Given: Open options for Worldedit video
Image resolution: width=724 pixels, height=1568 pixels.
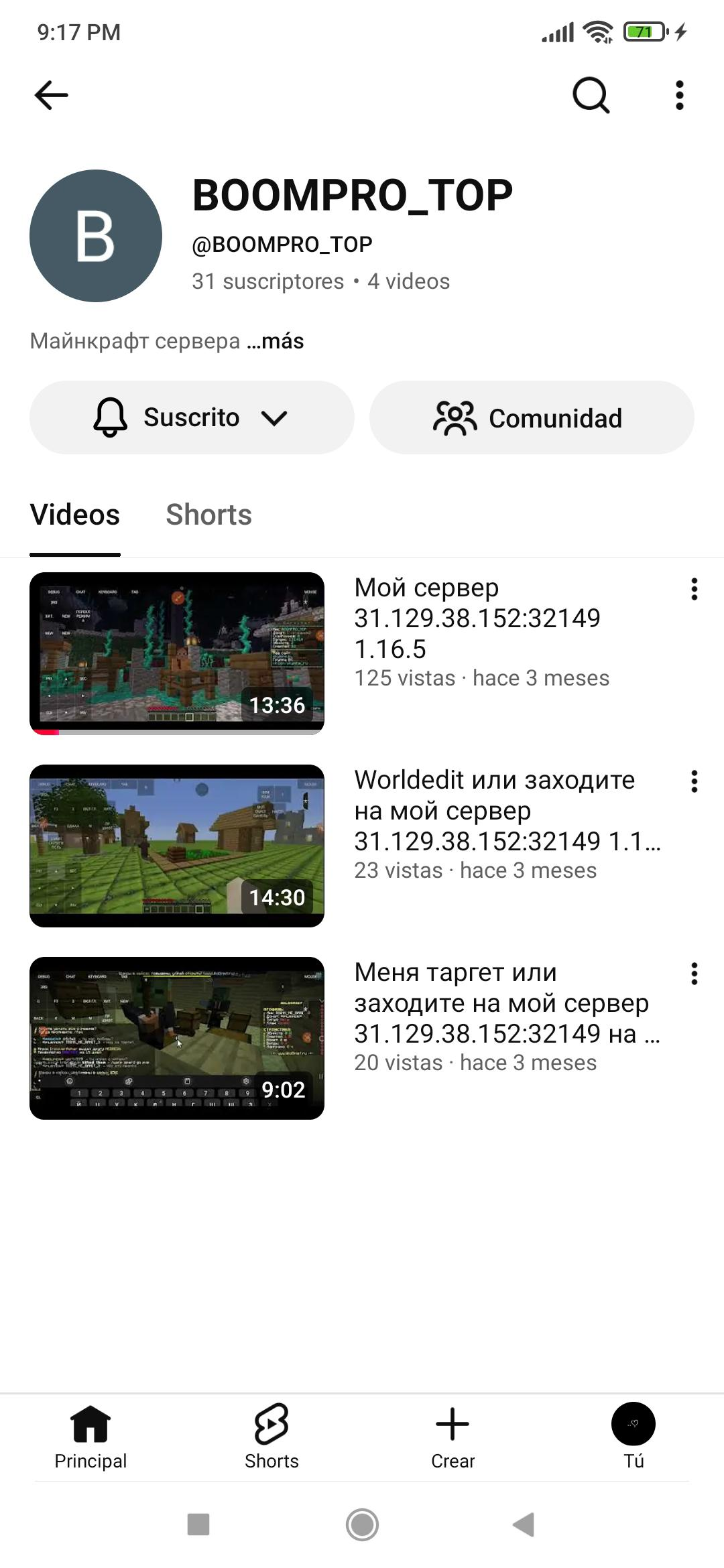Looking at the screenshot, I should tap(695, 781).
